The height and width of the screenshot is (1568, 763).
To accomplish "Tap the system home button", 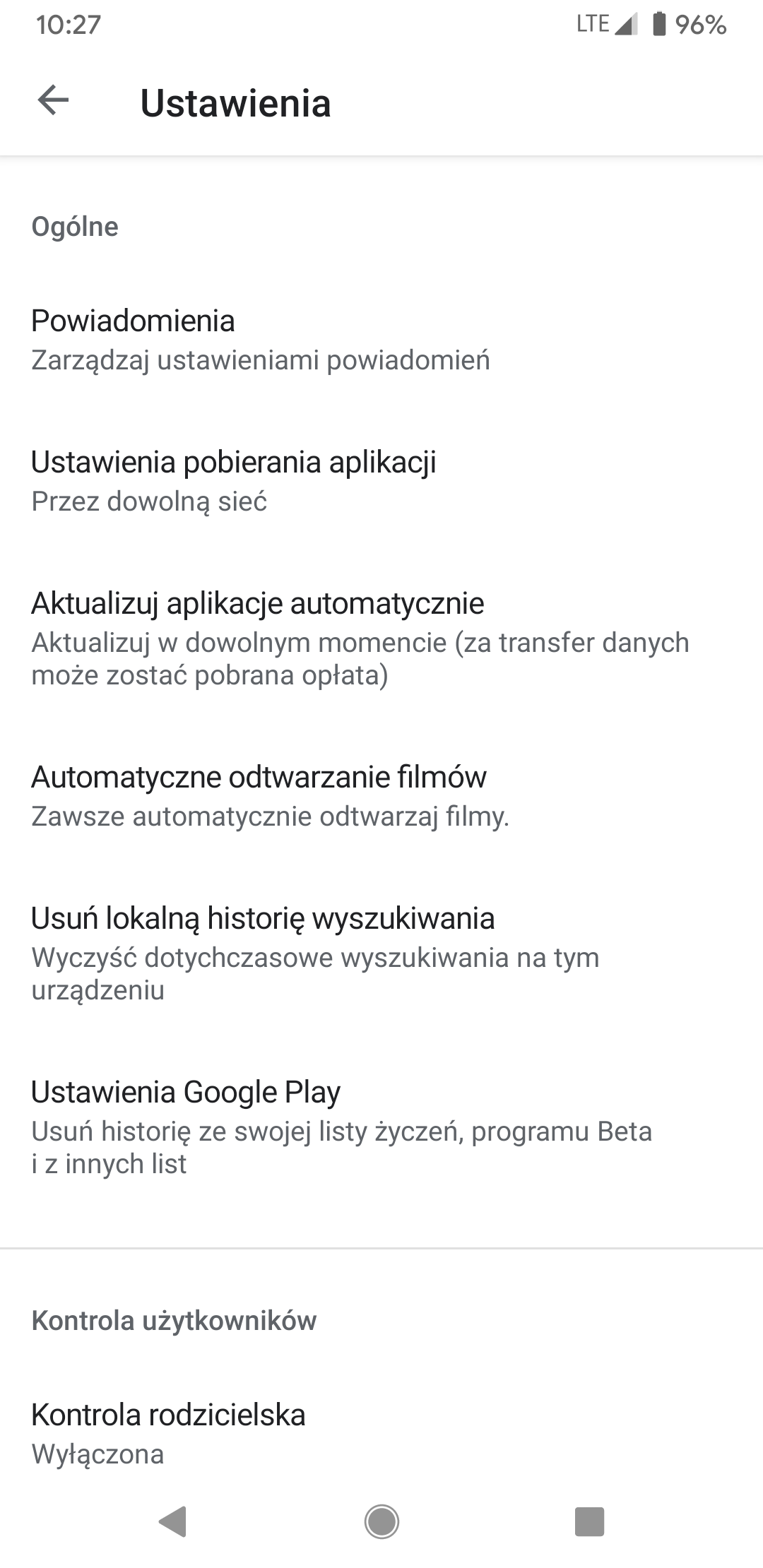I will click(381, 1521).
